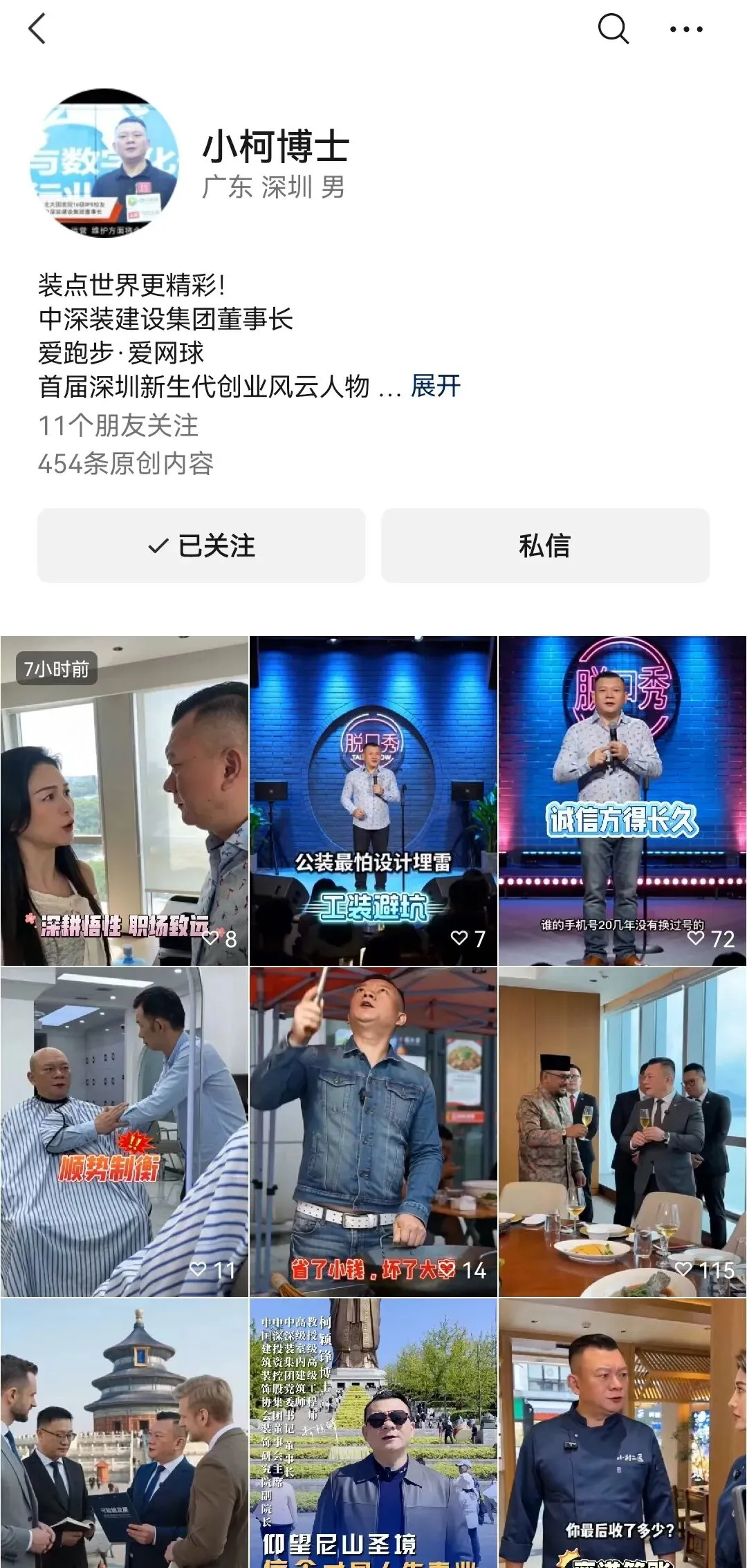The image size is (747, 1568).
Task: Expand the bio with 展开
Action: (x=436, y=386)
